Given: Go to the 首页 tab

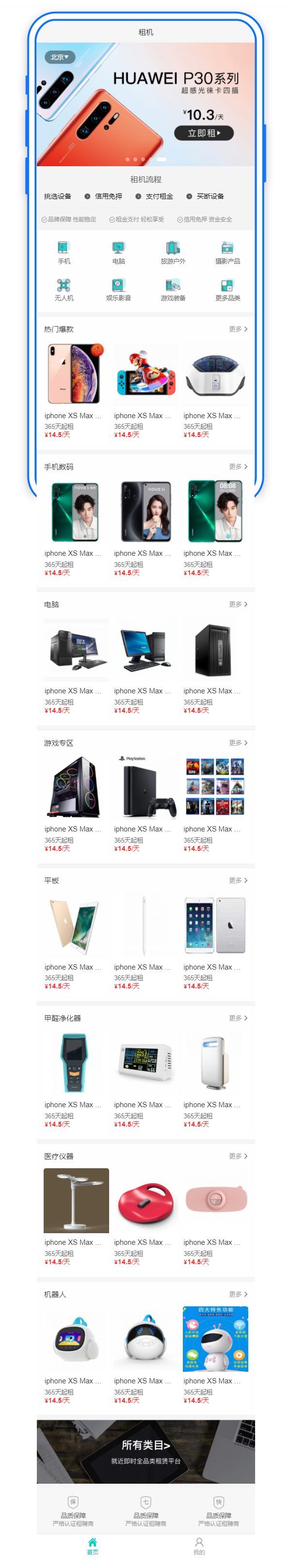Looking at the screenshot, I should click(x=92, y=1546).
